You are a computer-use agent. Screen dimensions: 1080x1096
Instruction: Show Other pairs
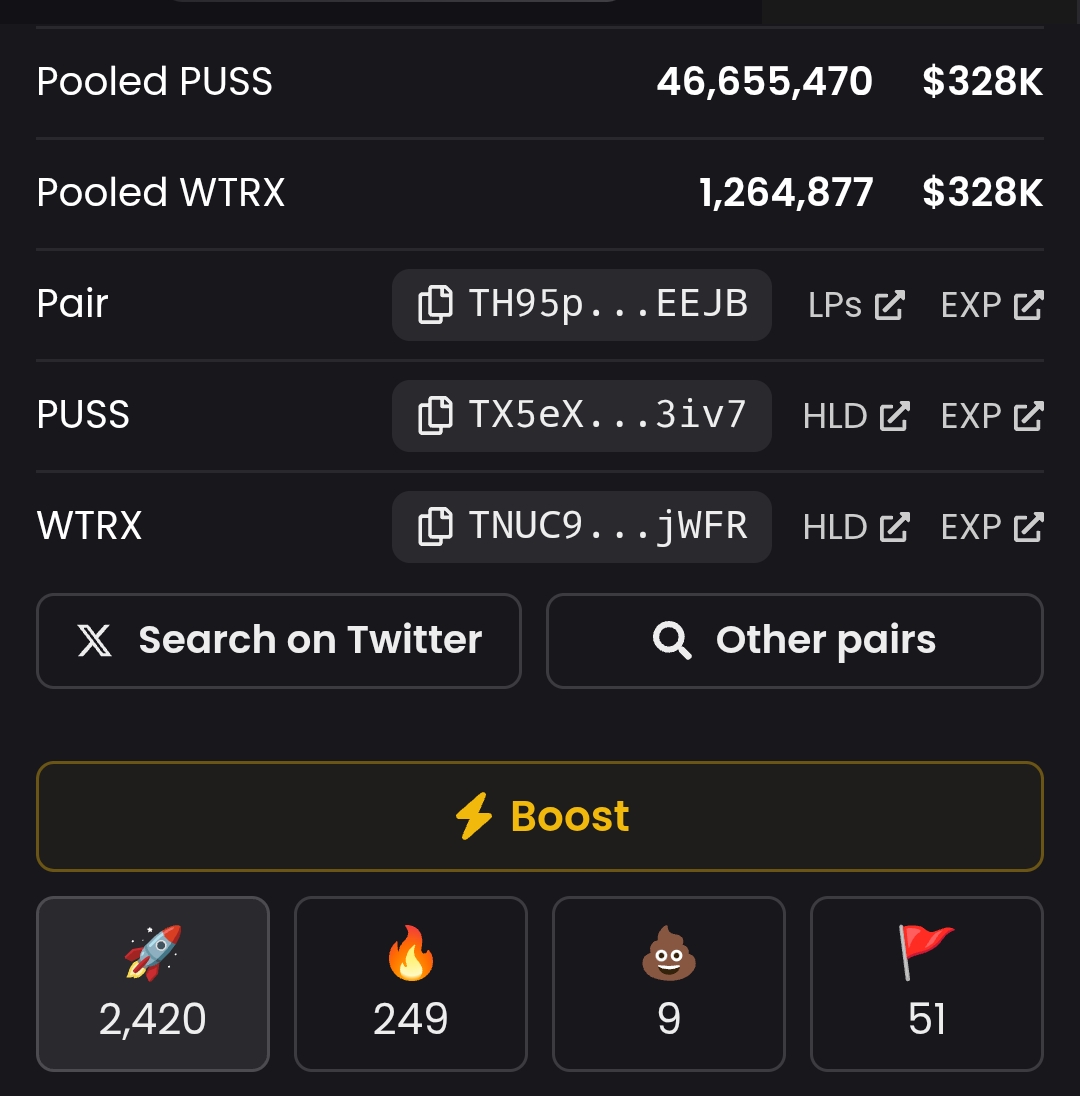click(x=795, y=641)
